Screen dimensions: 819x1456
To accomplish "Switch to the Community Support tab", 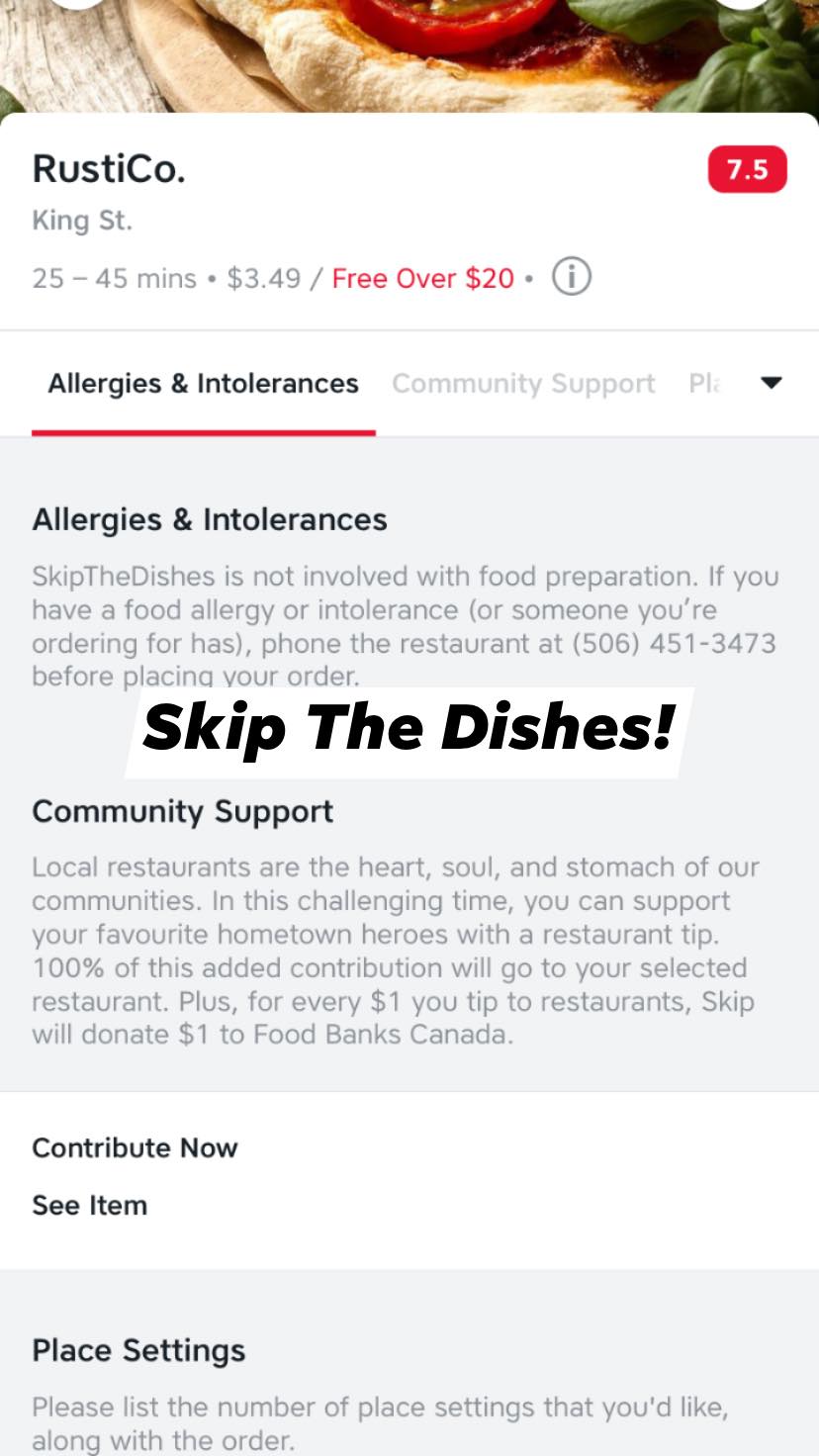I will (523, 384).
